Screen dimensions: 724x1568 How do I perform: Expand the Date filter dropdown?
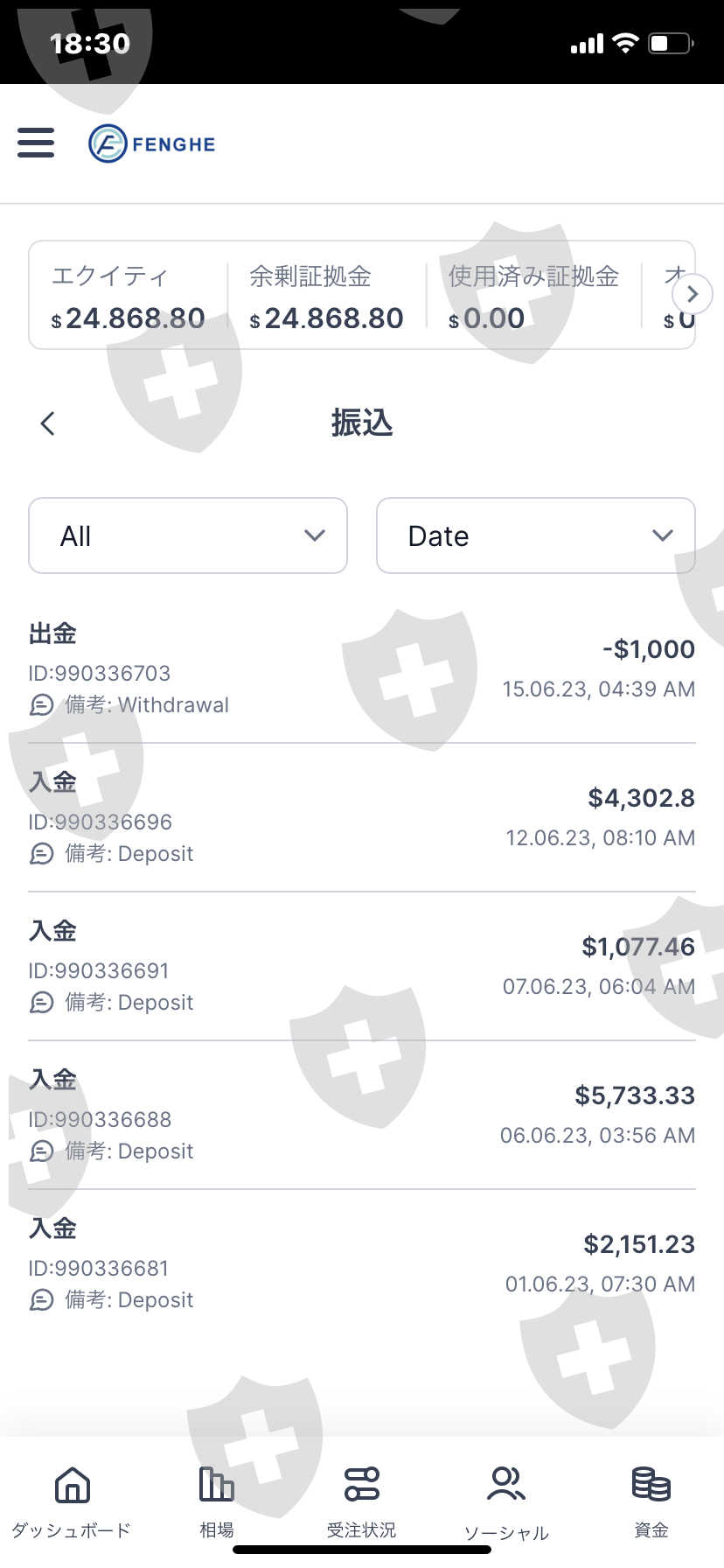click(536, 535)
